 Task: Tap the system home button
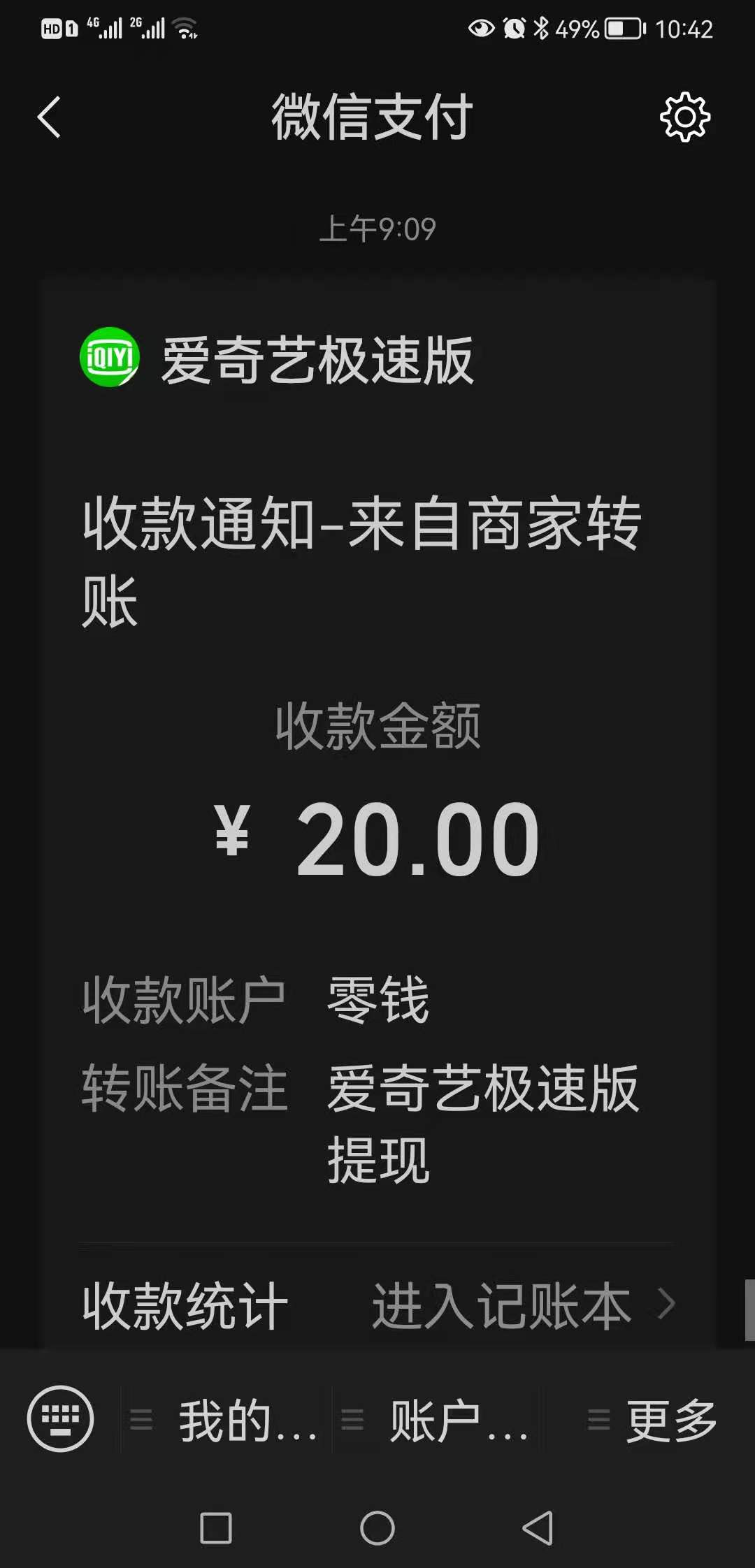[377, 1528]
